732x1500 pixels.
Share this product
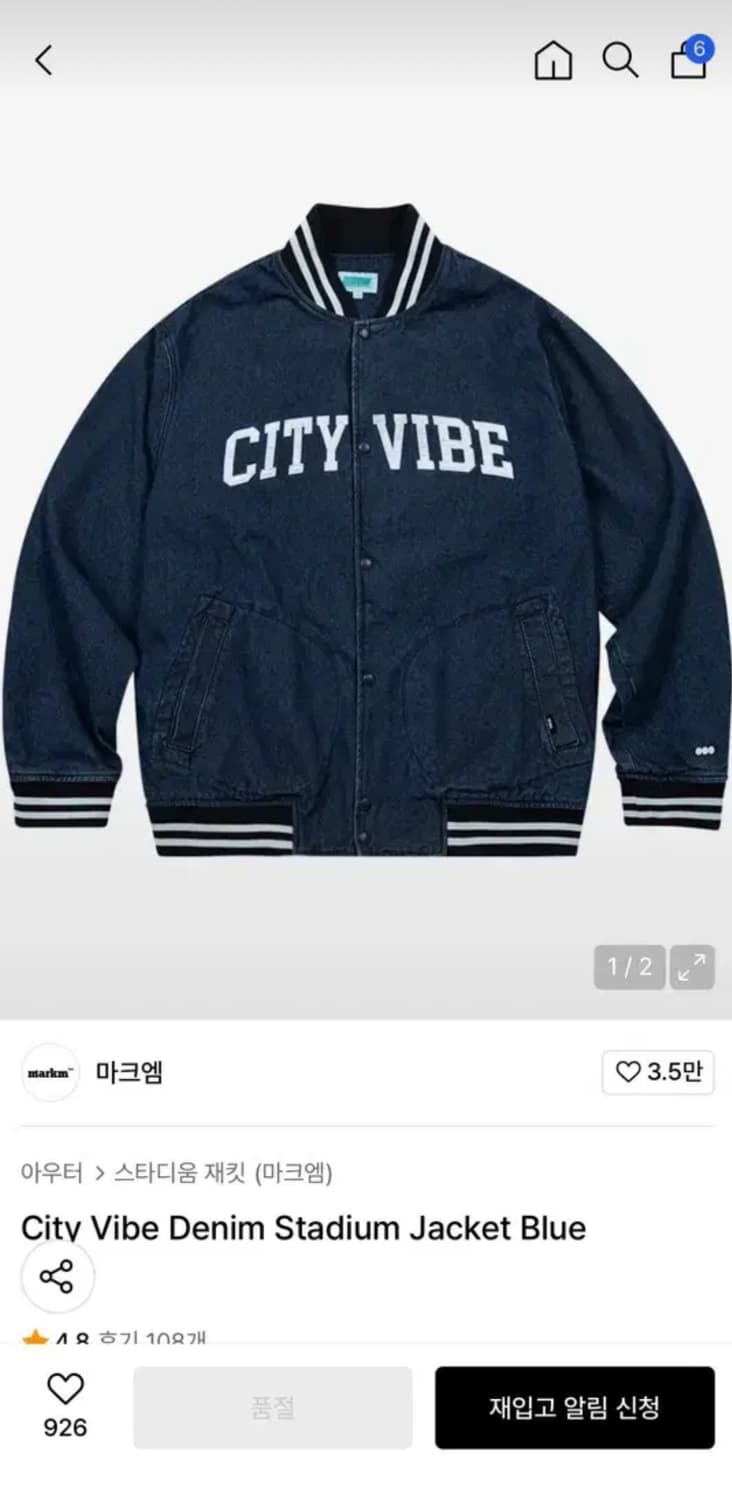[x=57, y=1277]
